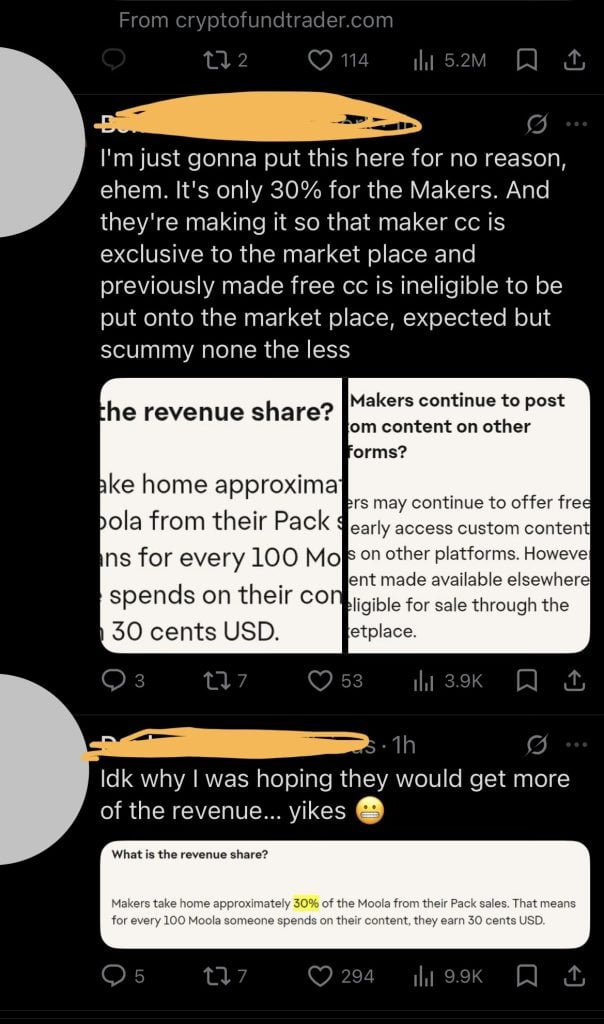
Task: Bookmark the post with 3.9K views
Action: pyautogui.click(x=527, y=680)
